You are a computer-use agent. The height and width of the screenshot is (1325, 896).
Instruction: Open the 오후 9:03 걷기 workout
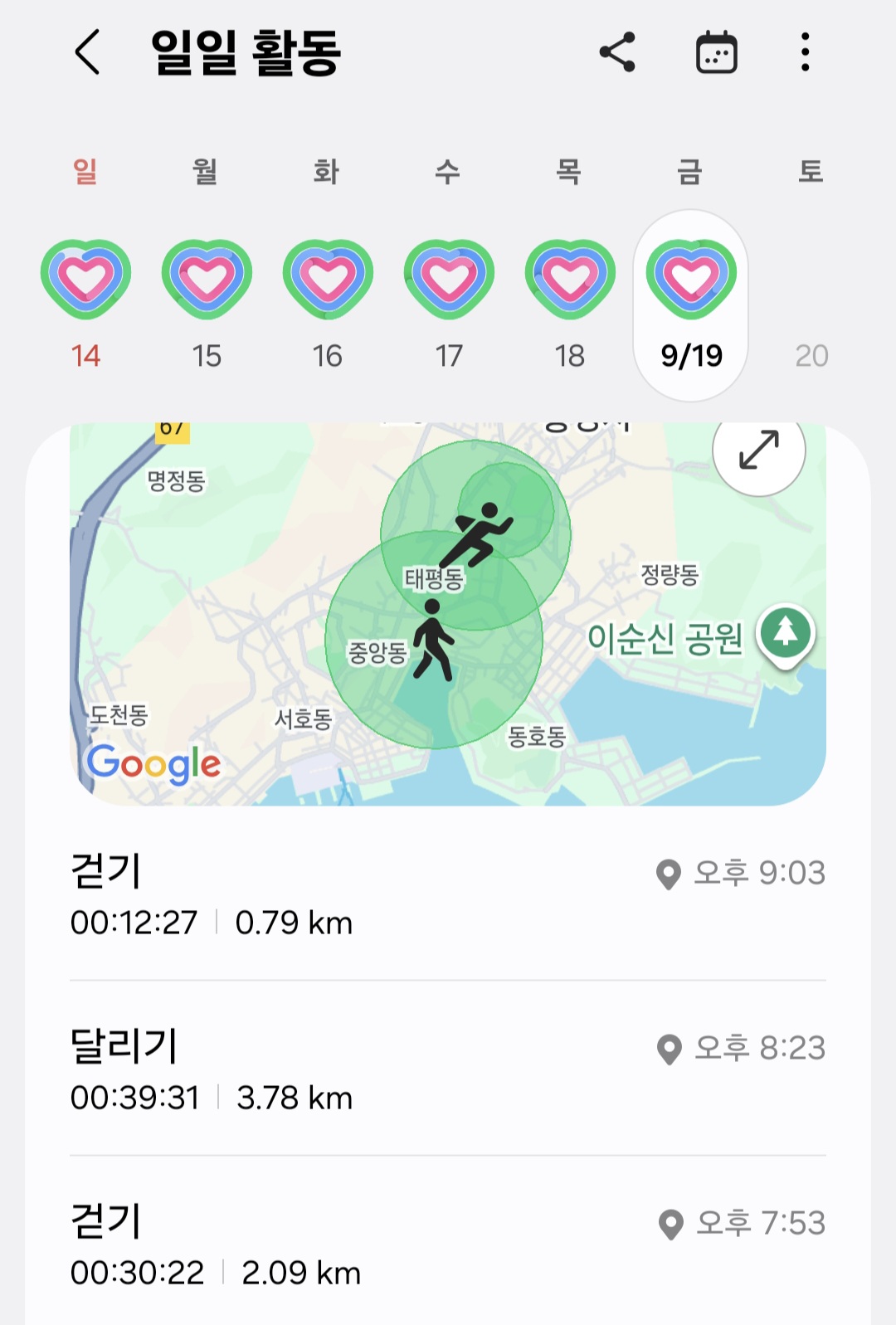coord(448,896)
